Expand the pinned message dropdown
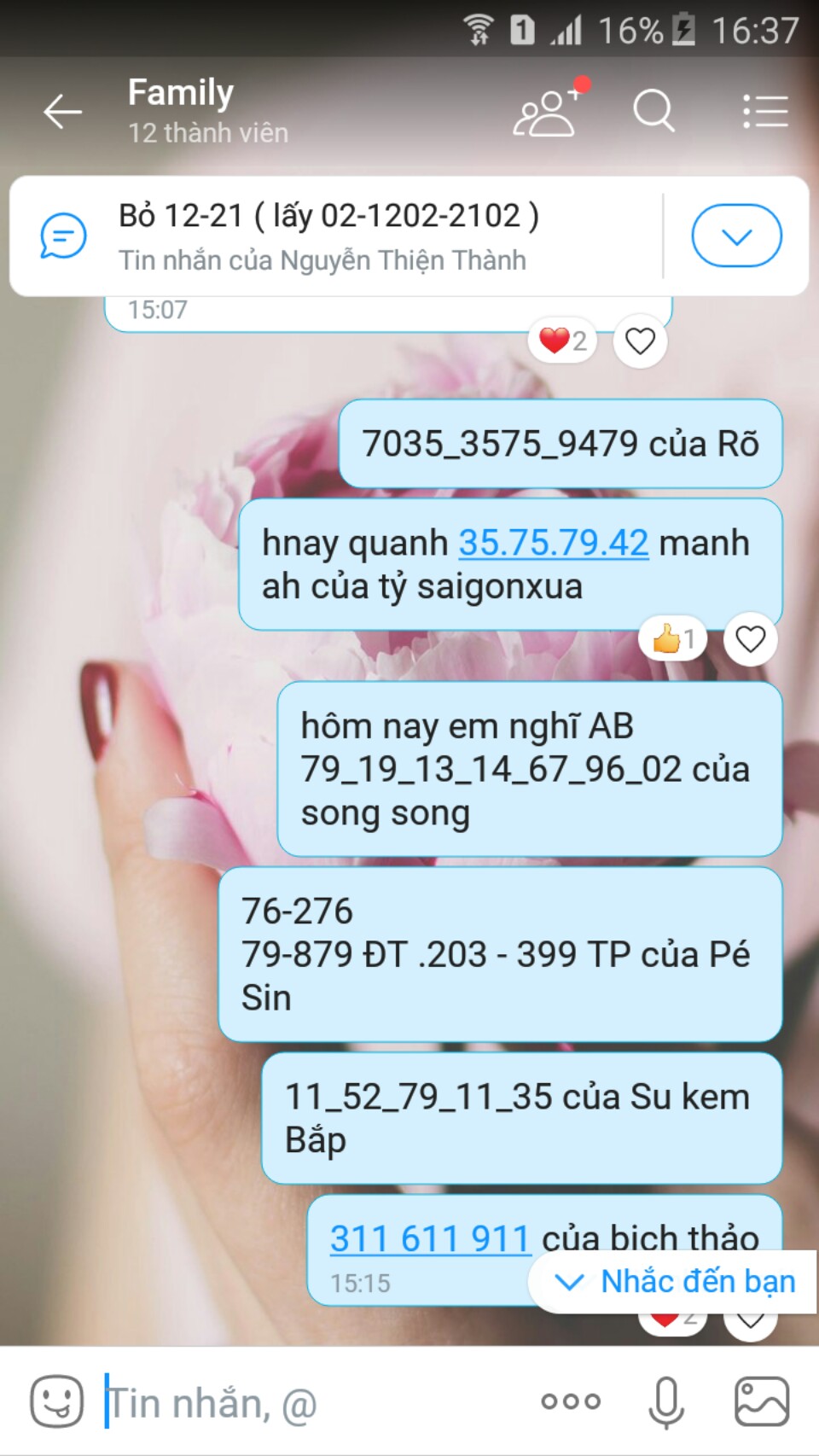Screen dimensions: 819x1456 point(736,236)
